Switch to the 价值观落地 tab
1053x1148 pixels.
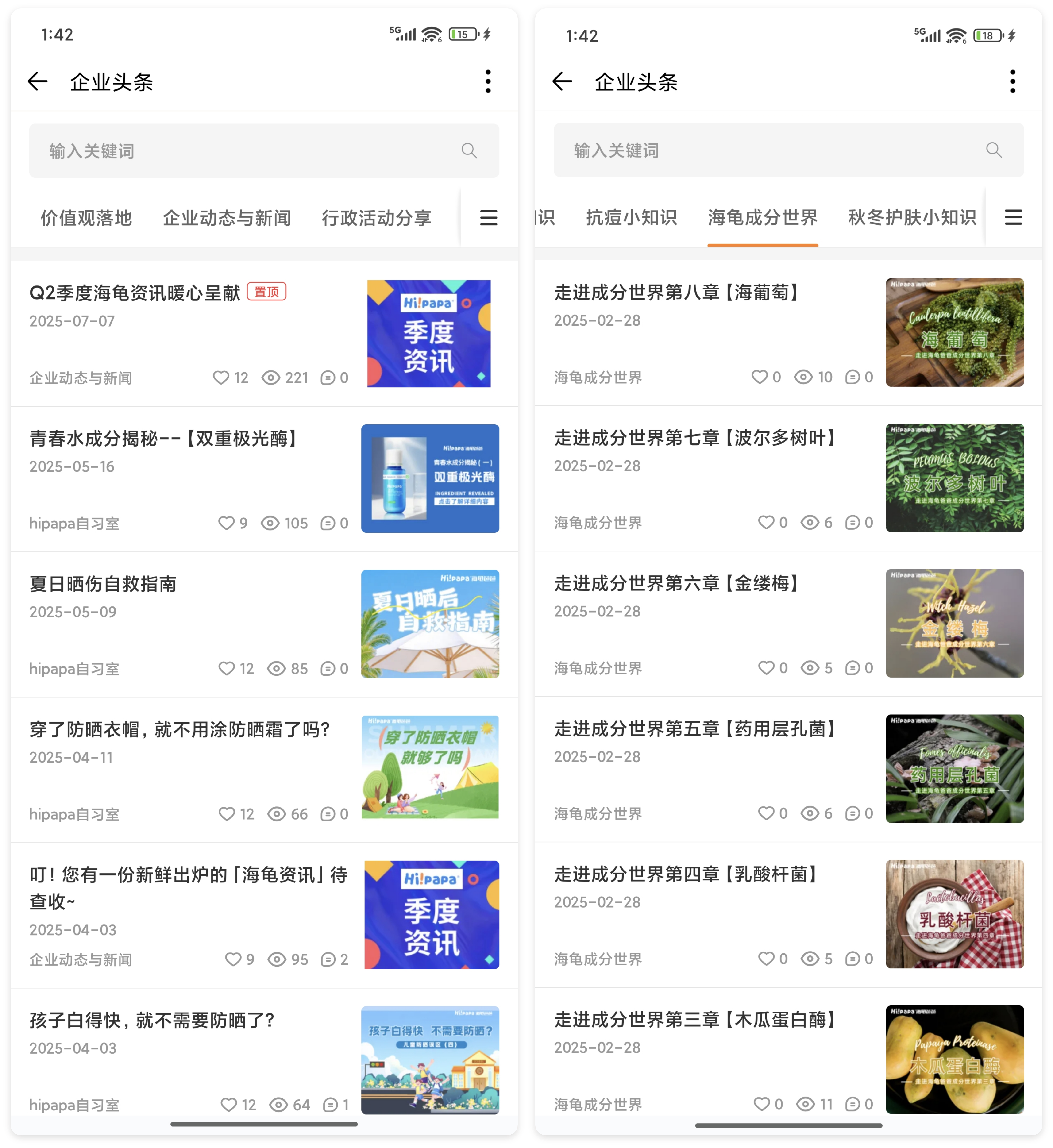86,218
